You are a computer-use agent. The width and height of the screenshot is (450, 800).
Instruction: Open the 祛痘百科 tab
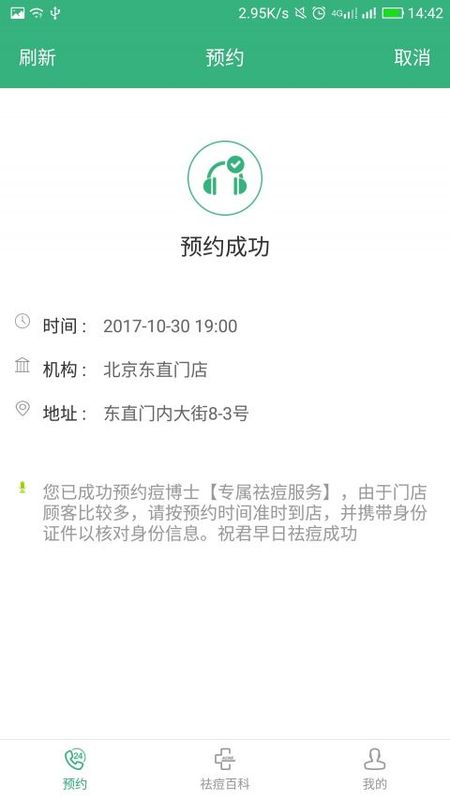[x=225, y=770]
